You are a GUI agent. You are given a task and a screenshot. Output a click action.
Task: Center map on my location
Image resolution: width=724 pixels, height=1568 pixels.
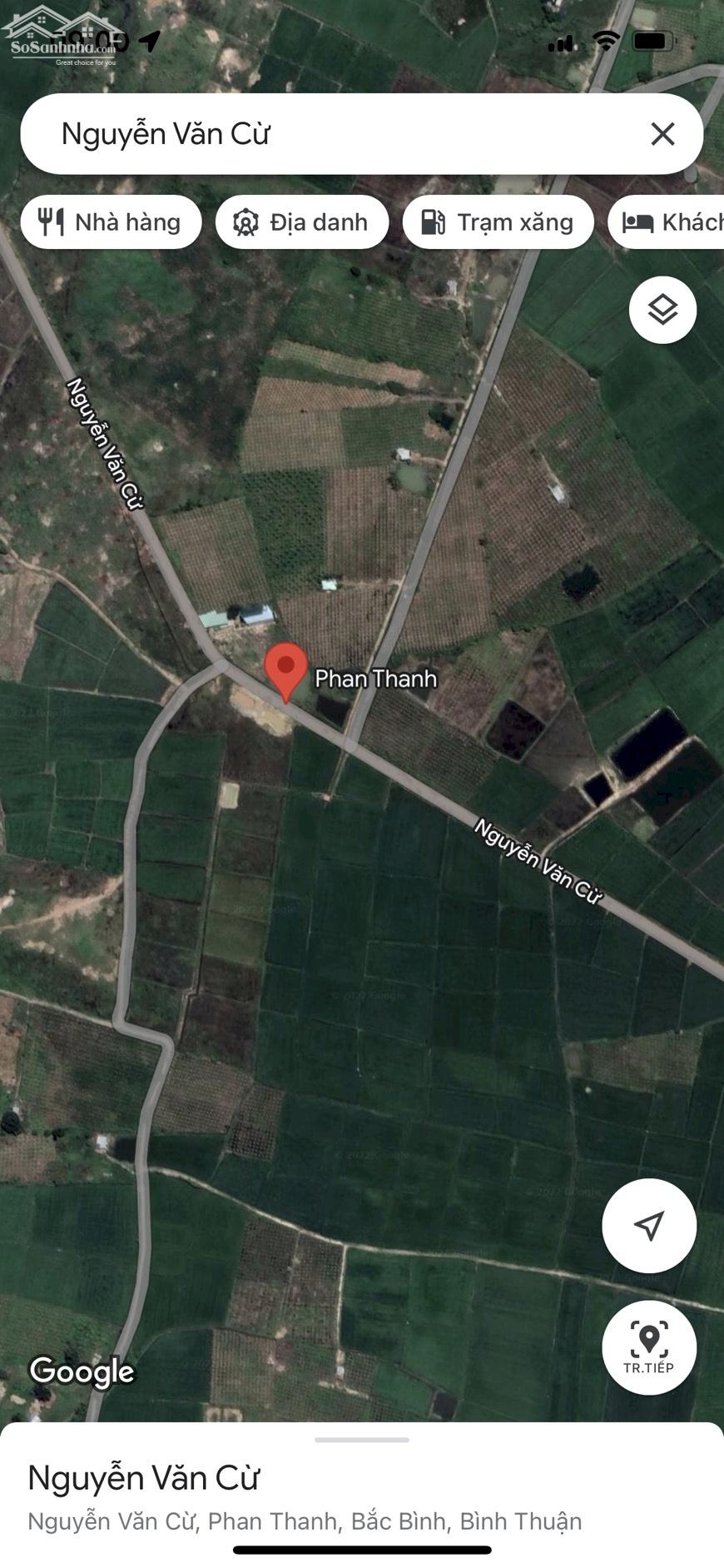(649, 1225)
